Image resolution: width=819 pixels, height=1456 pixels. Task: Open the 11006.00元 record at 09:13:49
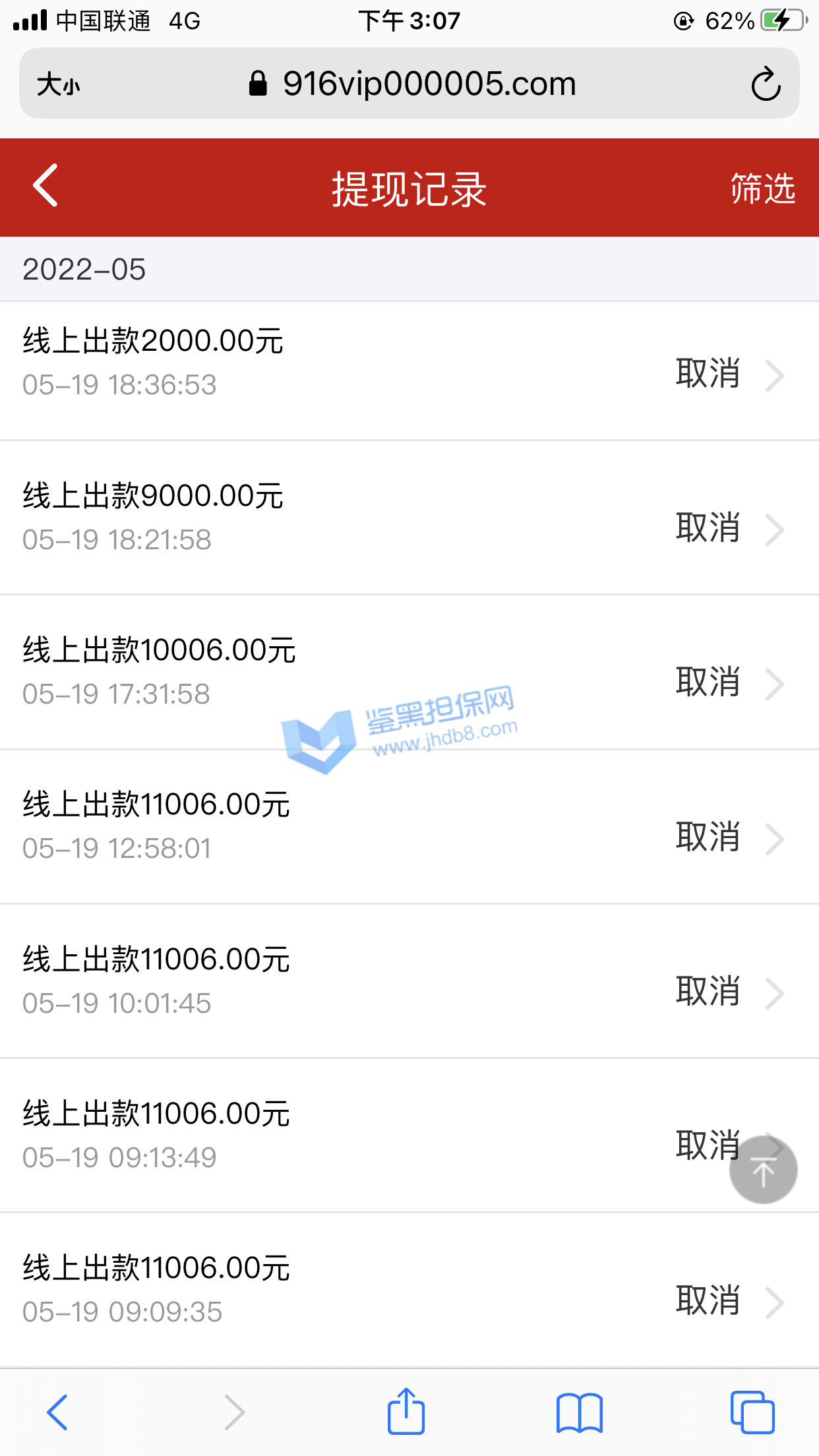pos(369,1136)
